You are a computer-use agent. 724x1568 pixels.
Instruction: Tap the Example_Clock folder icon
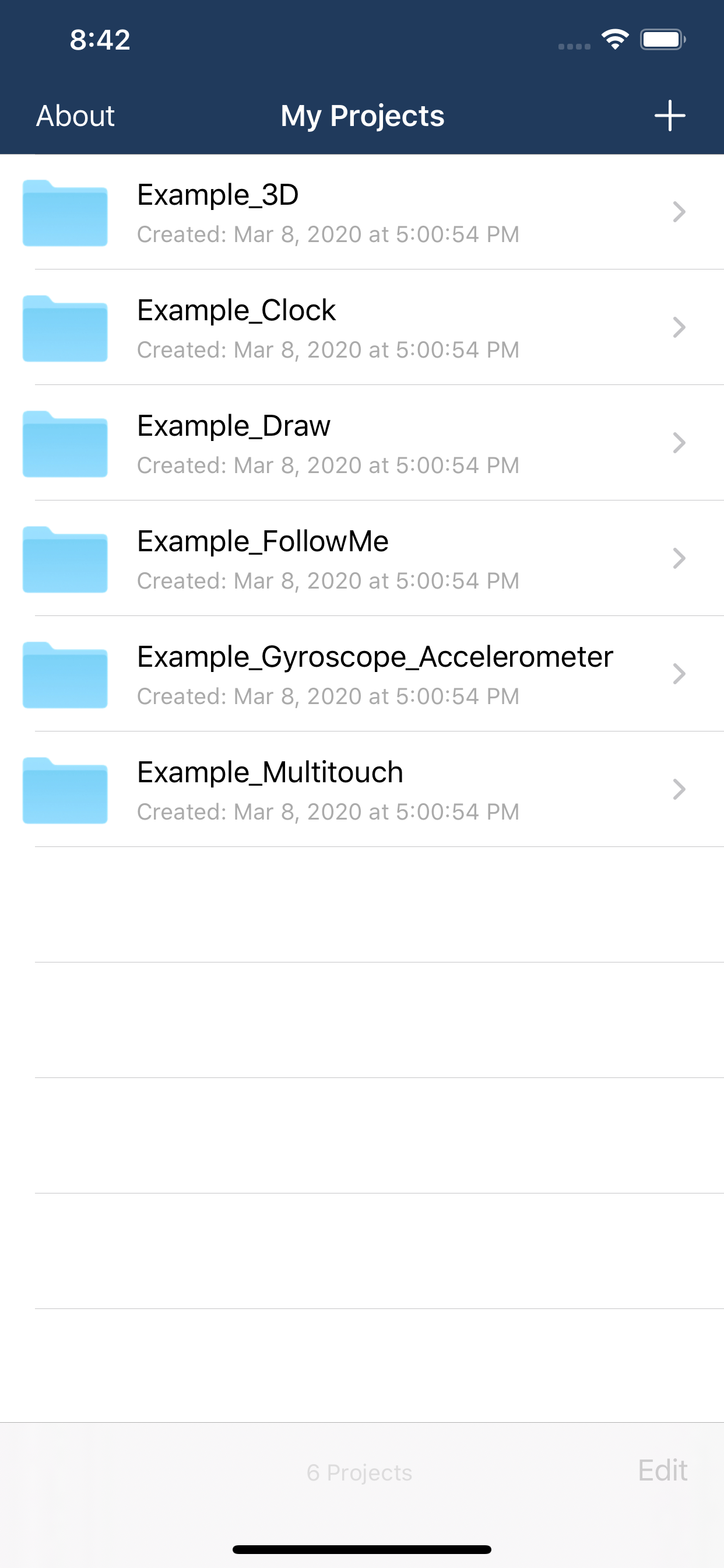tap(65, 328)
